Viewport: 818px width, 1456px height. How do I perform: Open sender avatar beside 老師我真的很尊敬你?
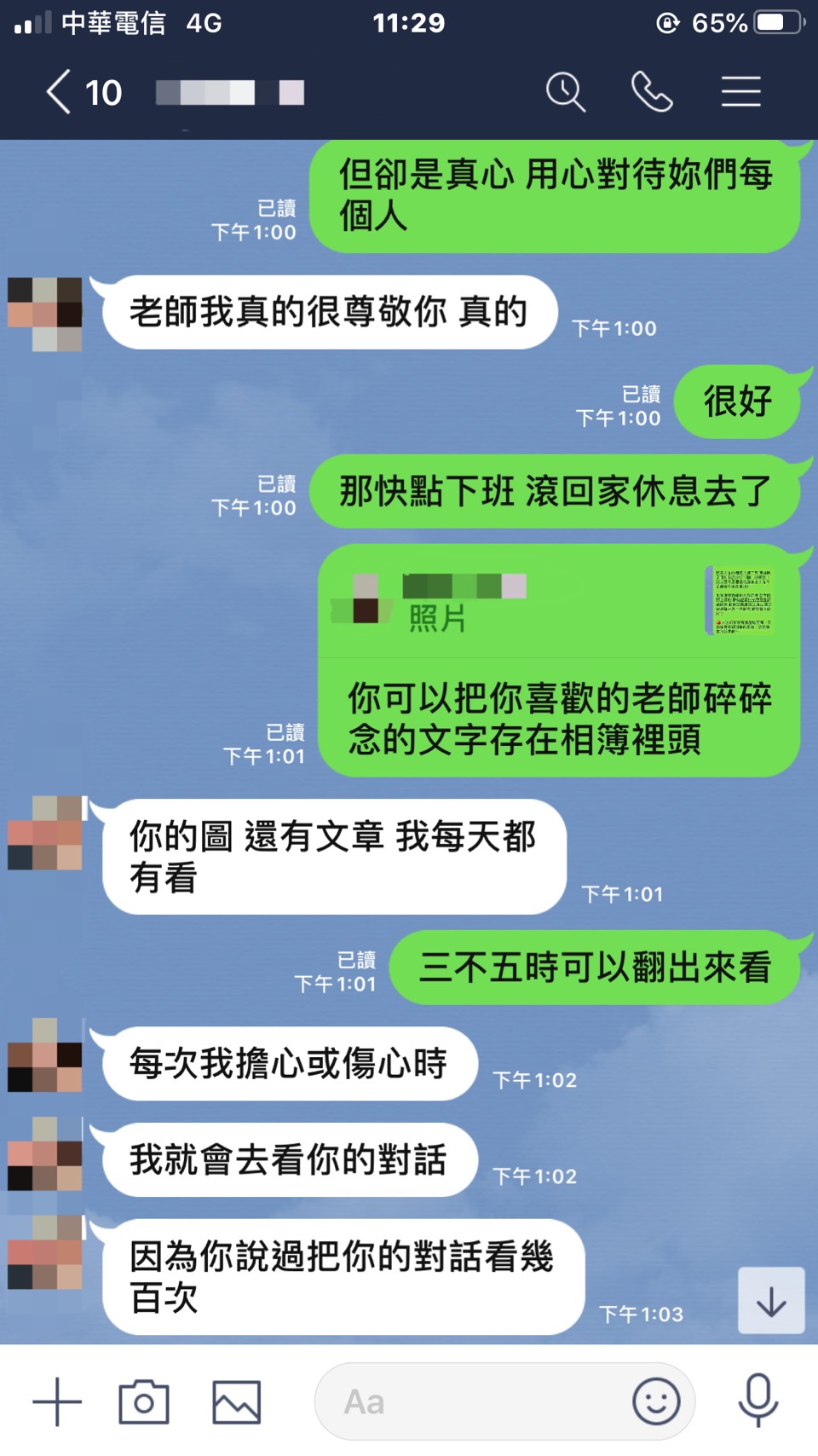[x=45, y=313]
